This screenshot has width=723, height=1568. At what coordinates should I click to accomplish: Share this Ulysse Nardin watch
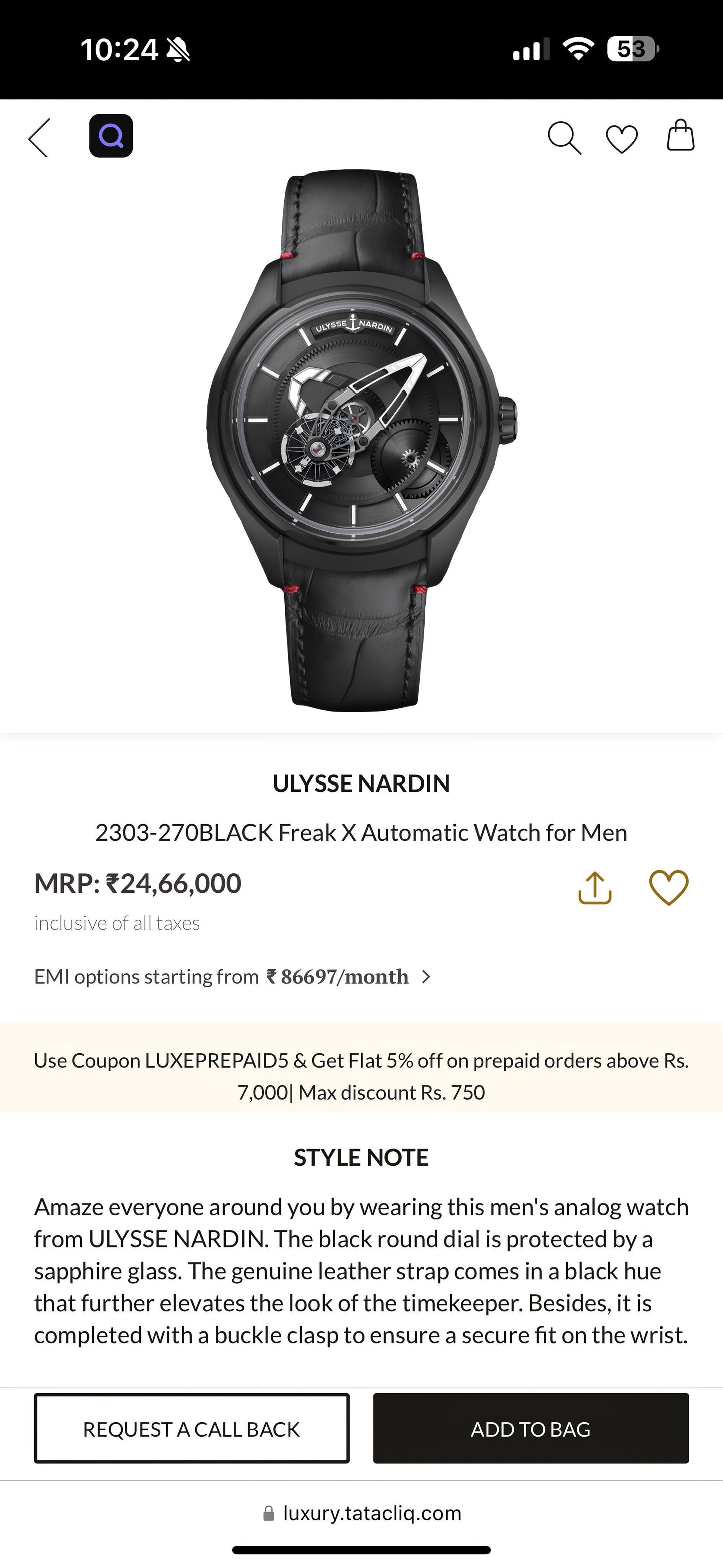click(x=594, y=888)
